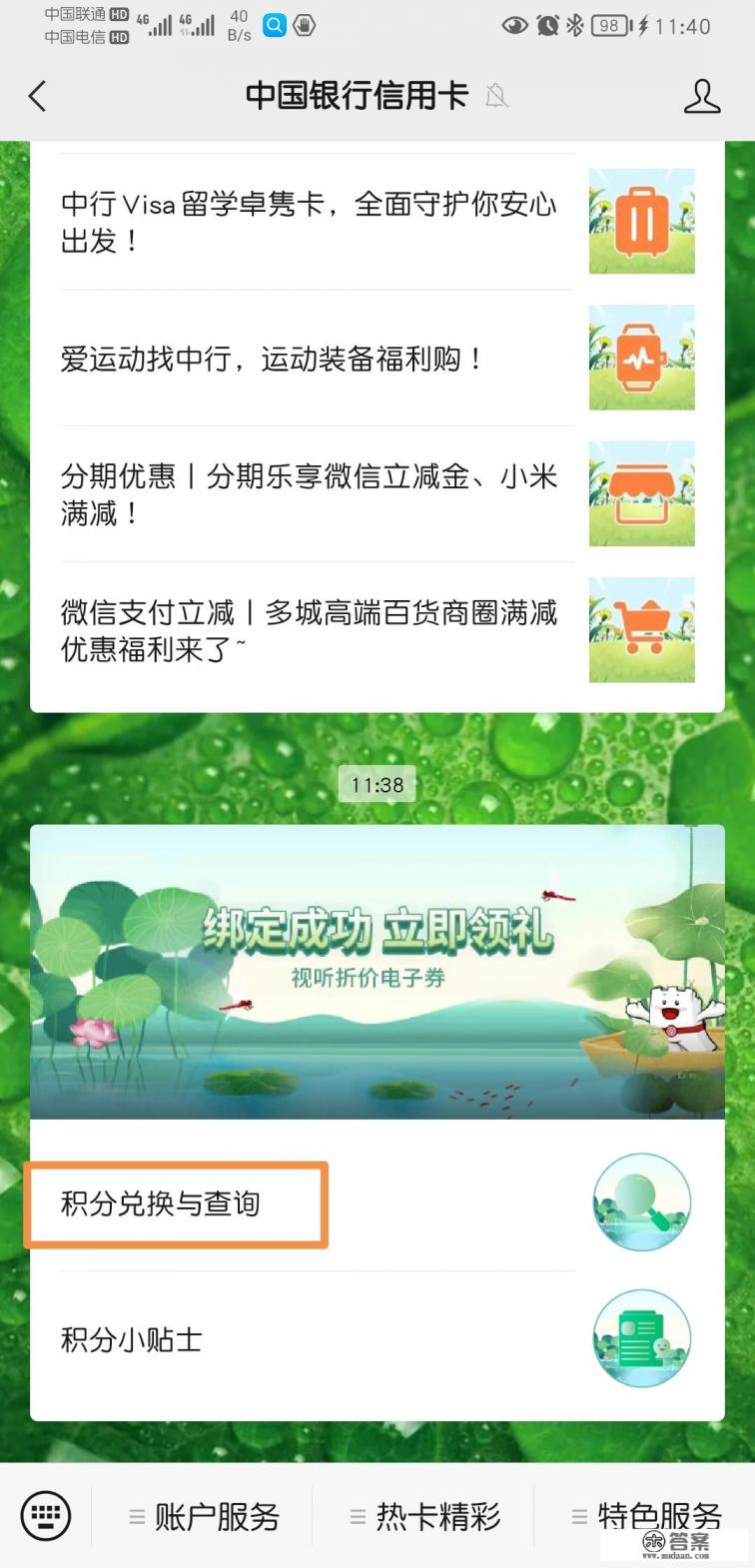Tap the orange suitcase thumbnail for the Visa article
755x1568 pixels.
(x=641, y=221)
